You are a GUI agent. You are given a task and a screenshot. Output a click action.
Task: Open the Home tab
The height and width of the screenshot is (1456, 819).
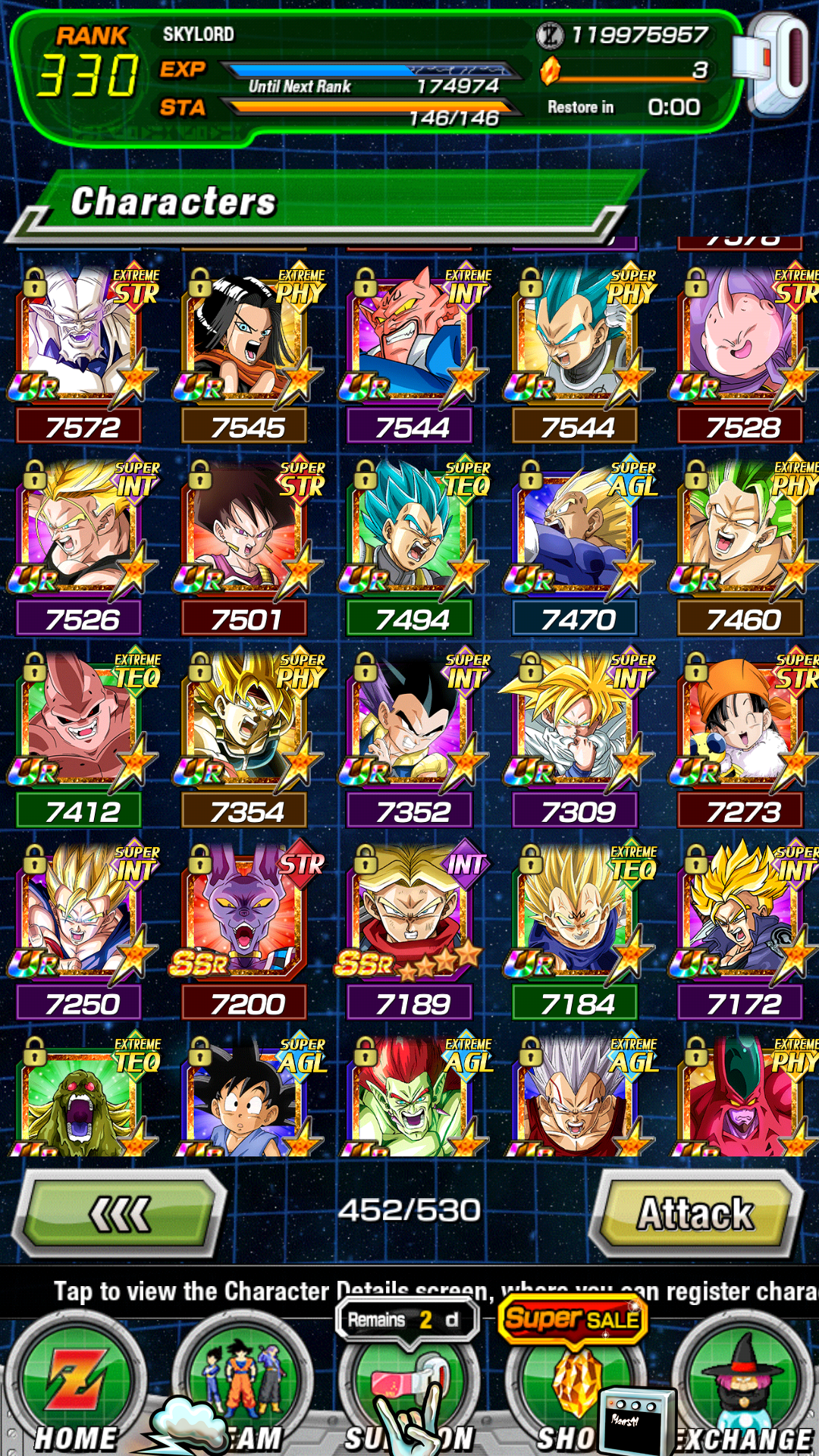(x=74, y=1388)
